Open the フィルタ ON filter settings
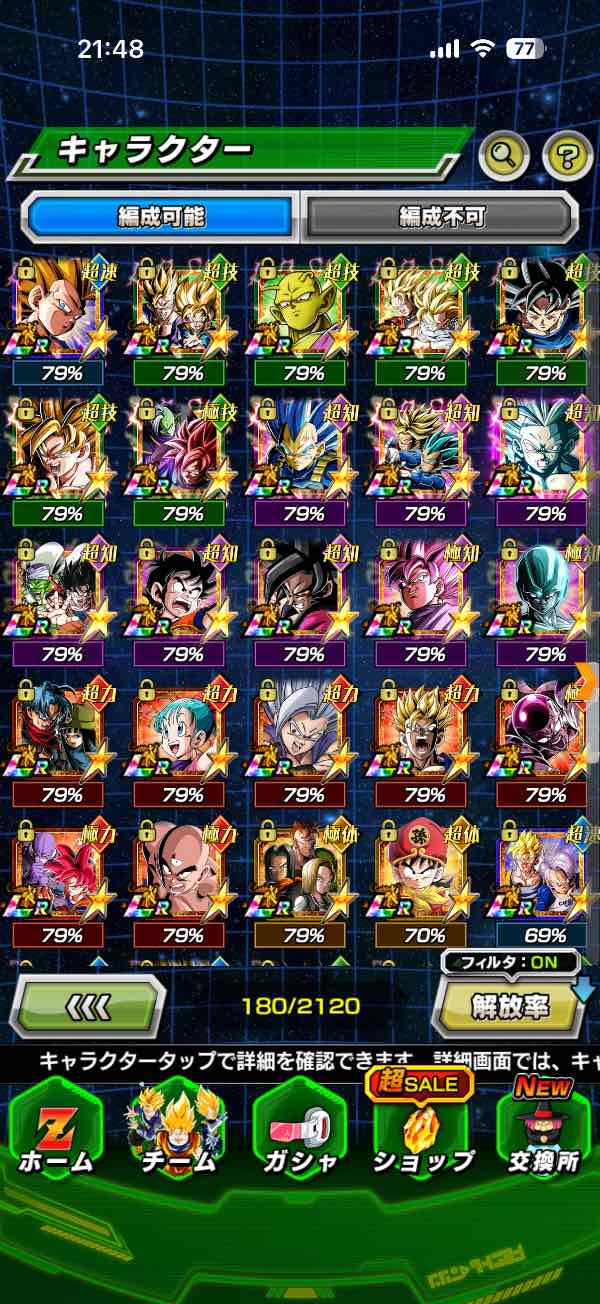The height and width of the screenshot is (1304, 600). (512, 964)
